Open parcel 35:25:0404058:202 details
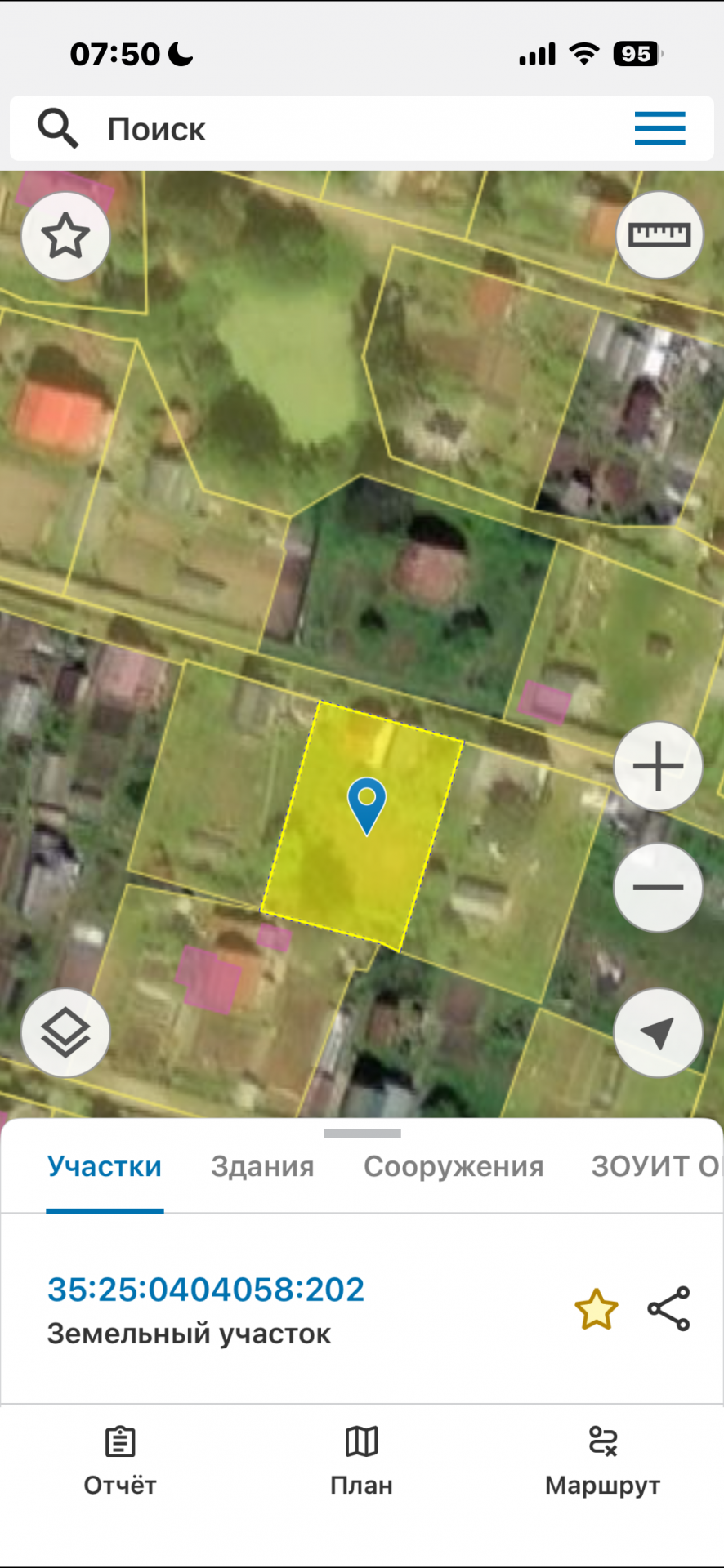This screenshot has width=724, height=1568. [x=206, y=1290]
